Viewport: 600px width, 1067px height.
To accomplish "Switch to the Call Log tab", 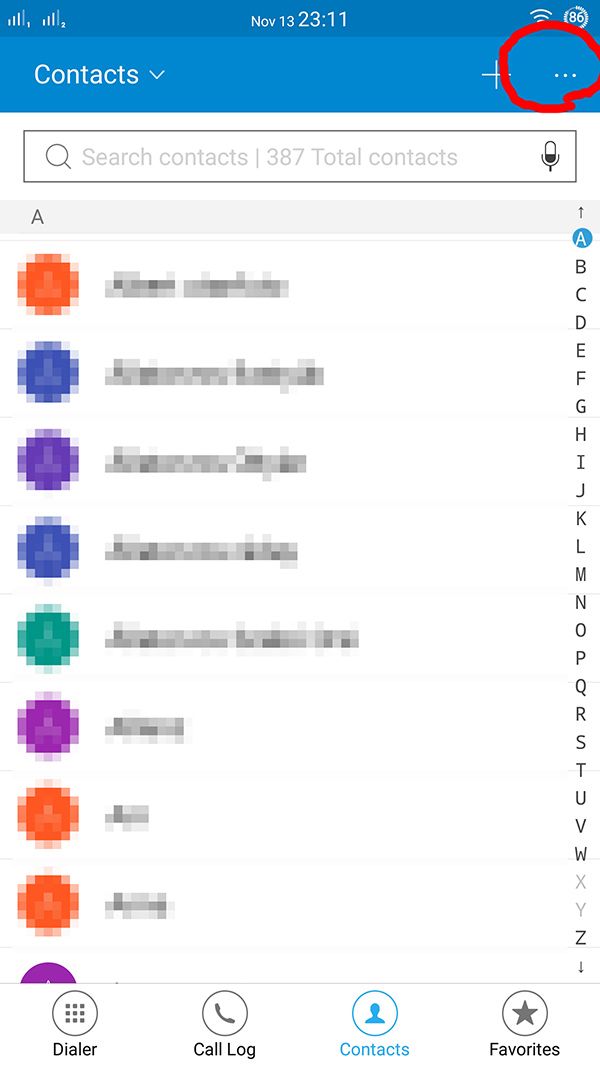I will pyautogui.click(x=224, y=1025).
